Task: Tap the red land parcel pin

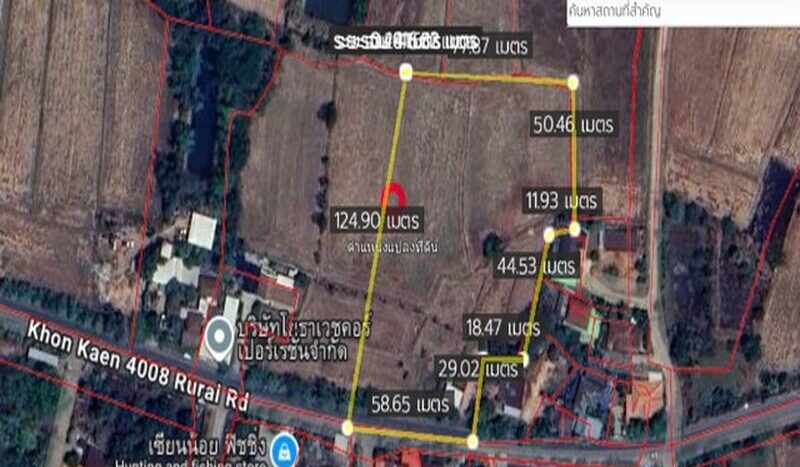Action: [x=396, y=197]
